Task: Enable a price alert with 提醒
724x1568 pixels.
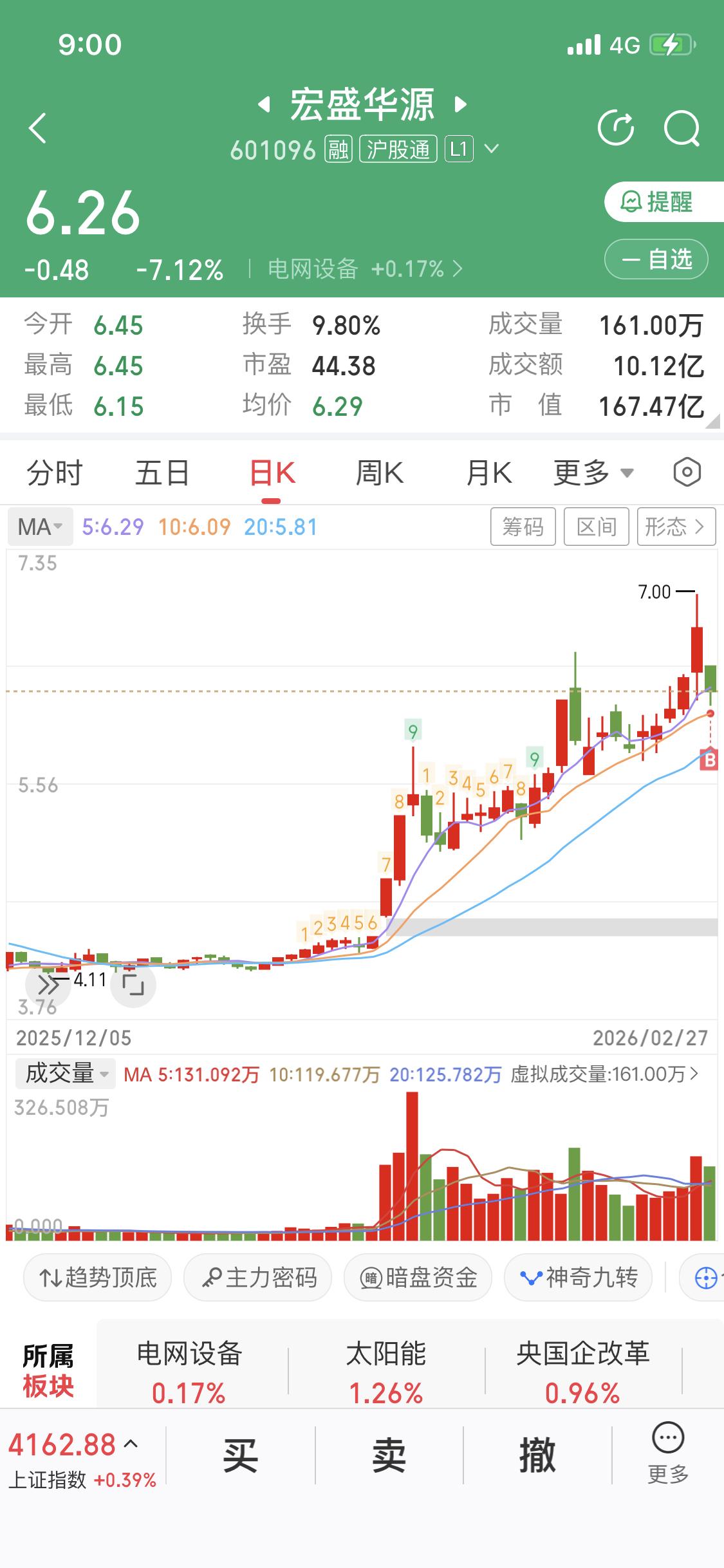Action: (x=656, y=203)
